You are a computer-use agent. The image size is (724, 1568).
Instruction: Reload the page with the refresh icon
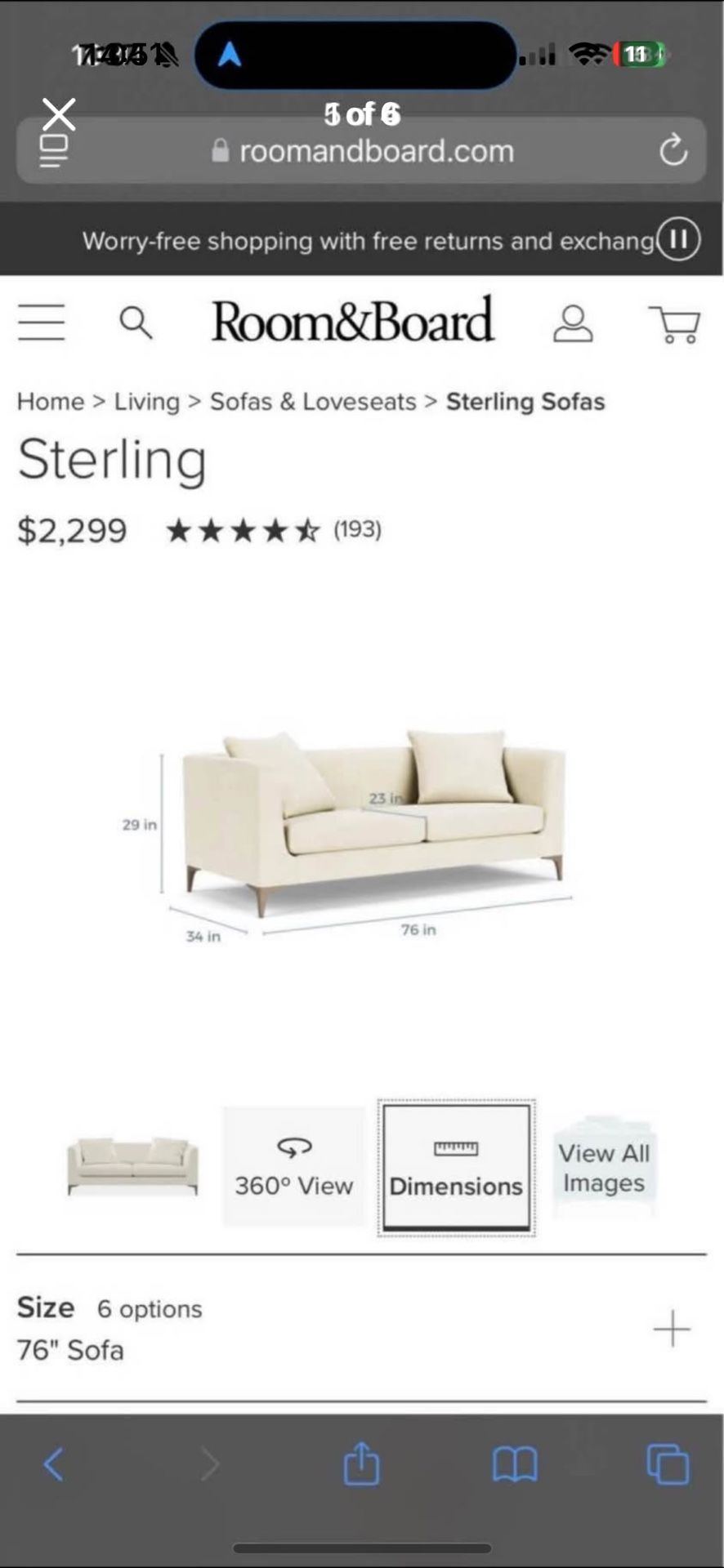(x=672, y=149)
